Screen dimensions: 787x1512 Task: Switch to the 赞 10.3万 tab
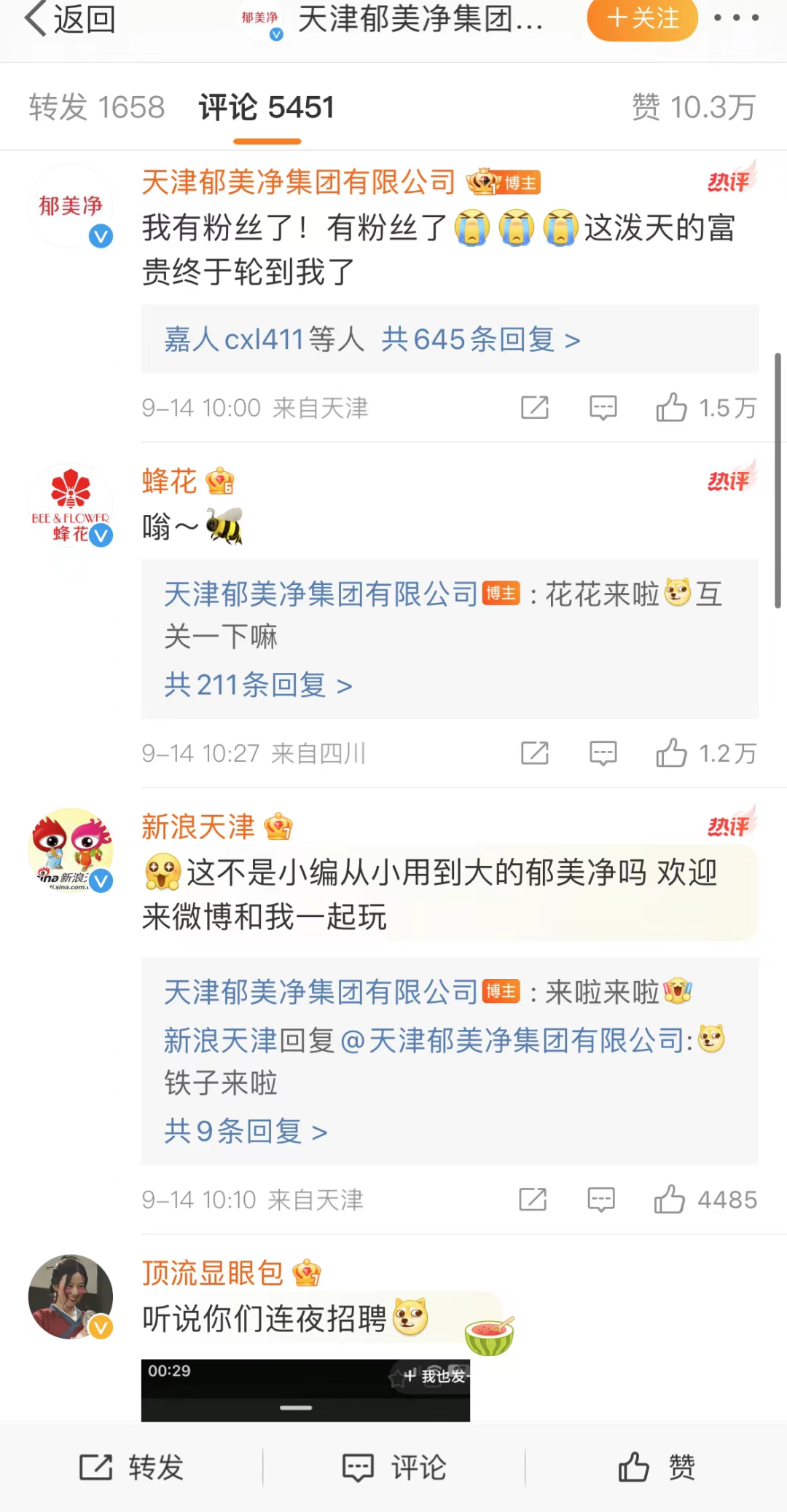click(x=693, y=108)
